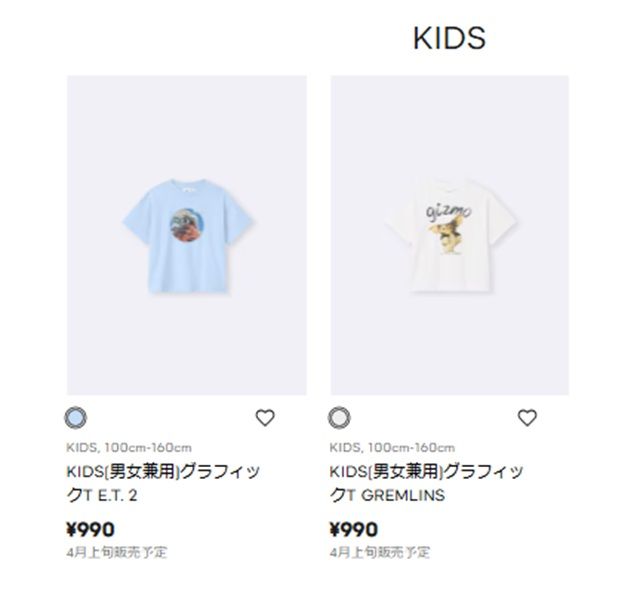Open the KIDS E.T. 2 graphic tee product
Screen dimensions: 640x600
coord(187,235)
